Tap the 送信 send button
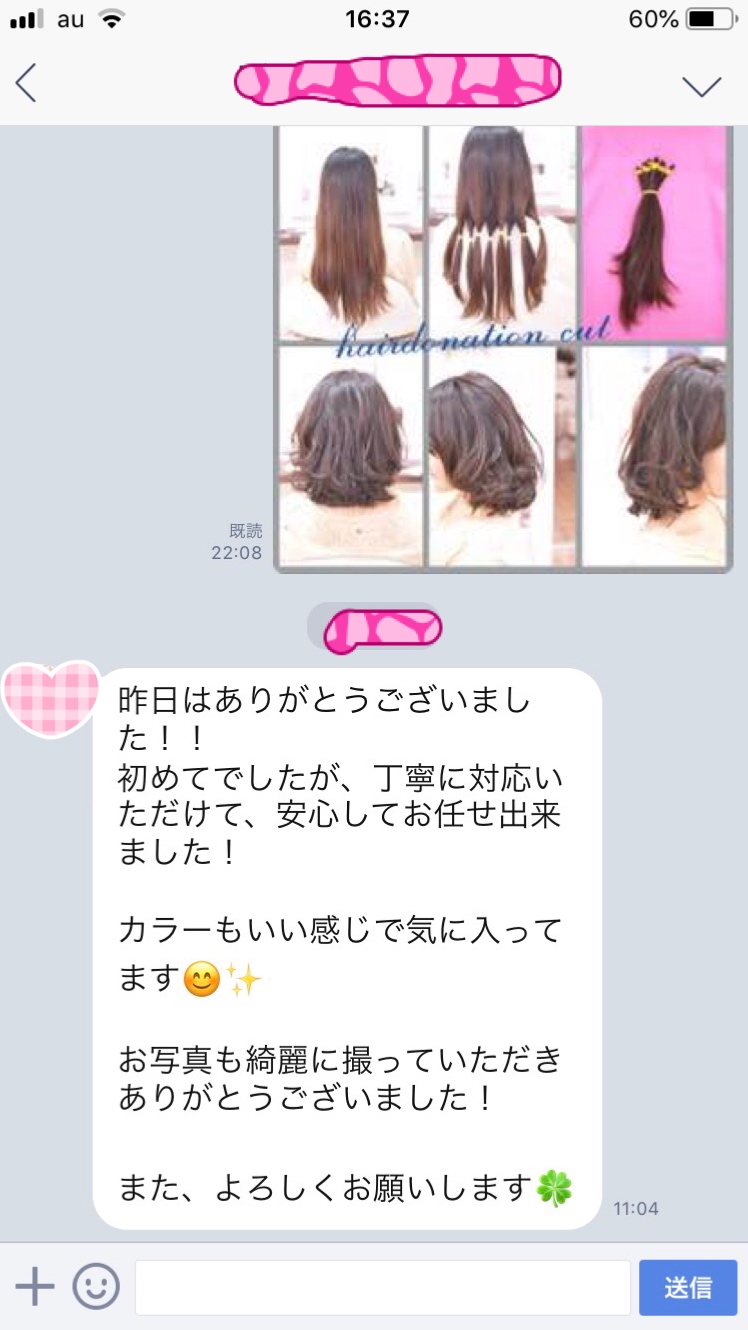 click(x=688, y=1287)
